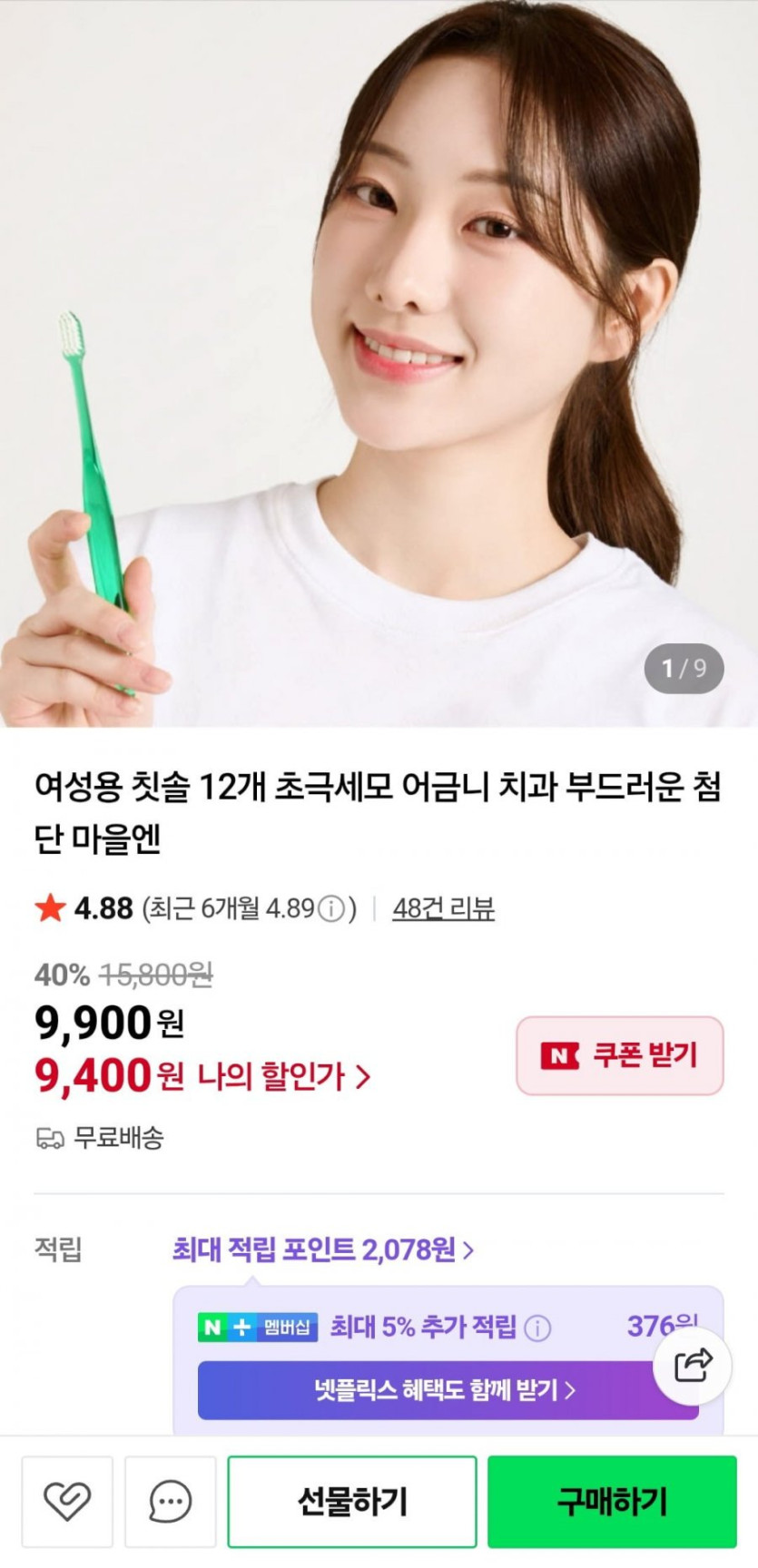The height and width of the screenshot is (1568, 758).
Task: Open the main product photo
Action: pyautogui.click(x=379, y=363)
